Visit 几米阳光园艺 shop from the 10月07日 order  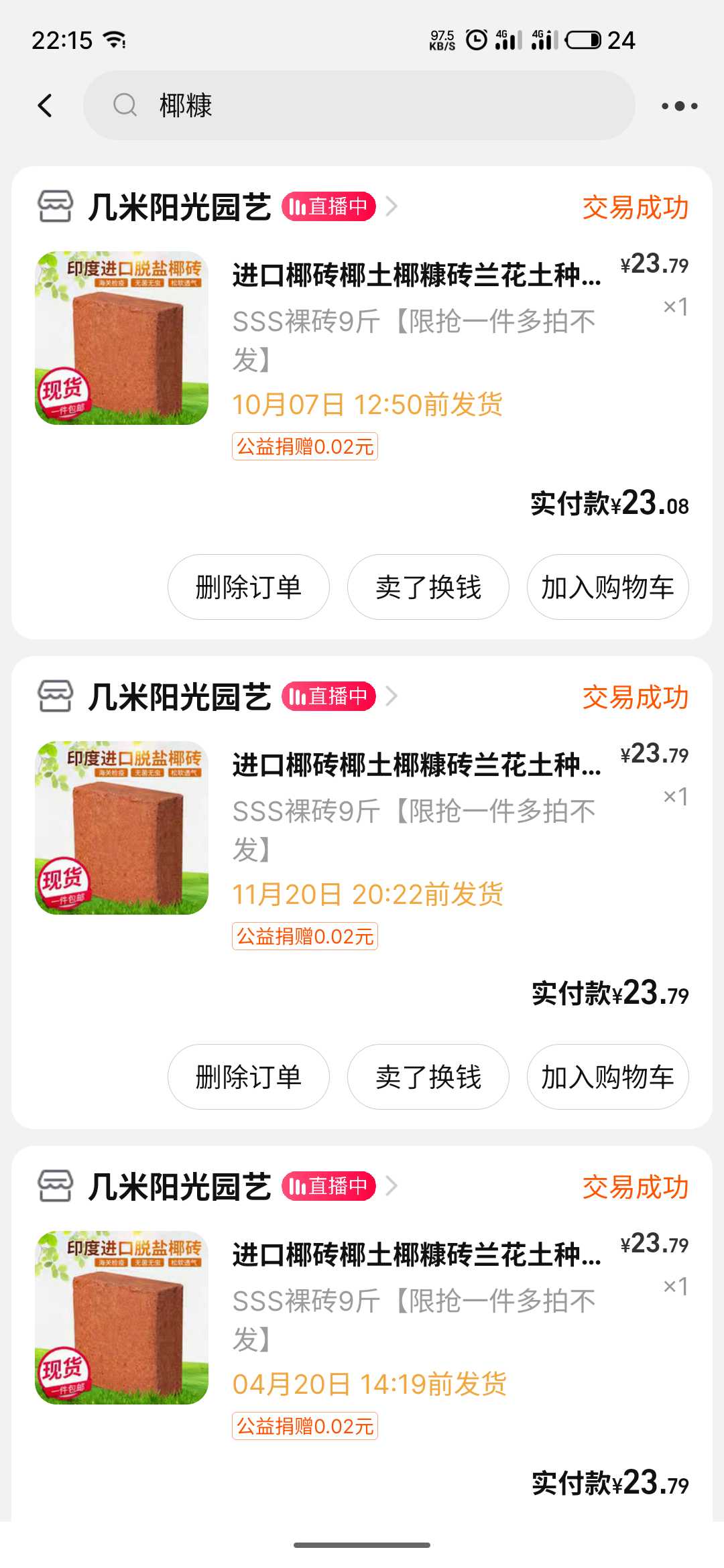coord(179,207)
